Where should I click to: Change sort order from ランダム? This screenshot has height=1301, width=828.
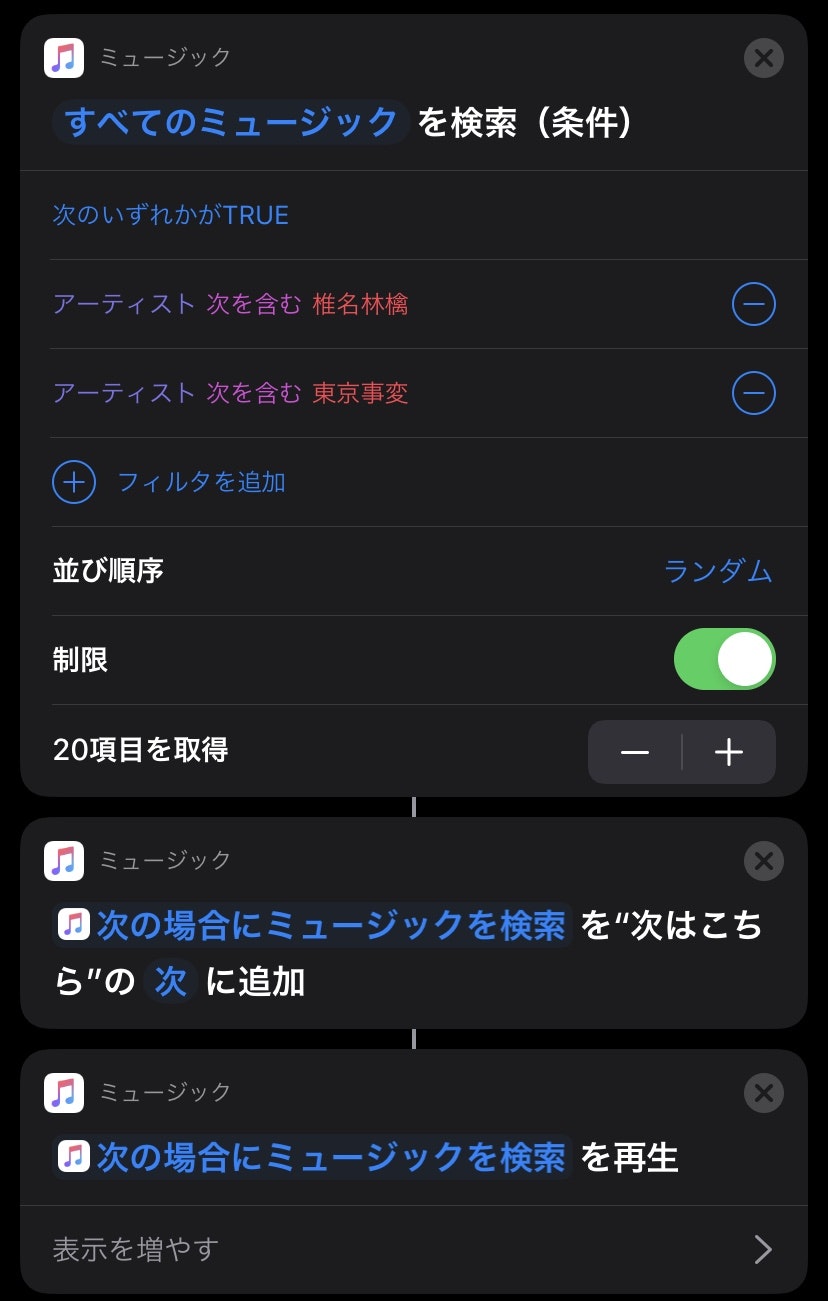pos(718,571)
